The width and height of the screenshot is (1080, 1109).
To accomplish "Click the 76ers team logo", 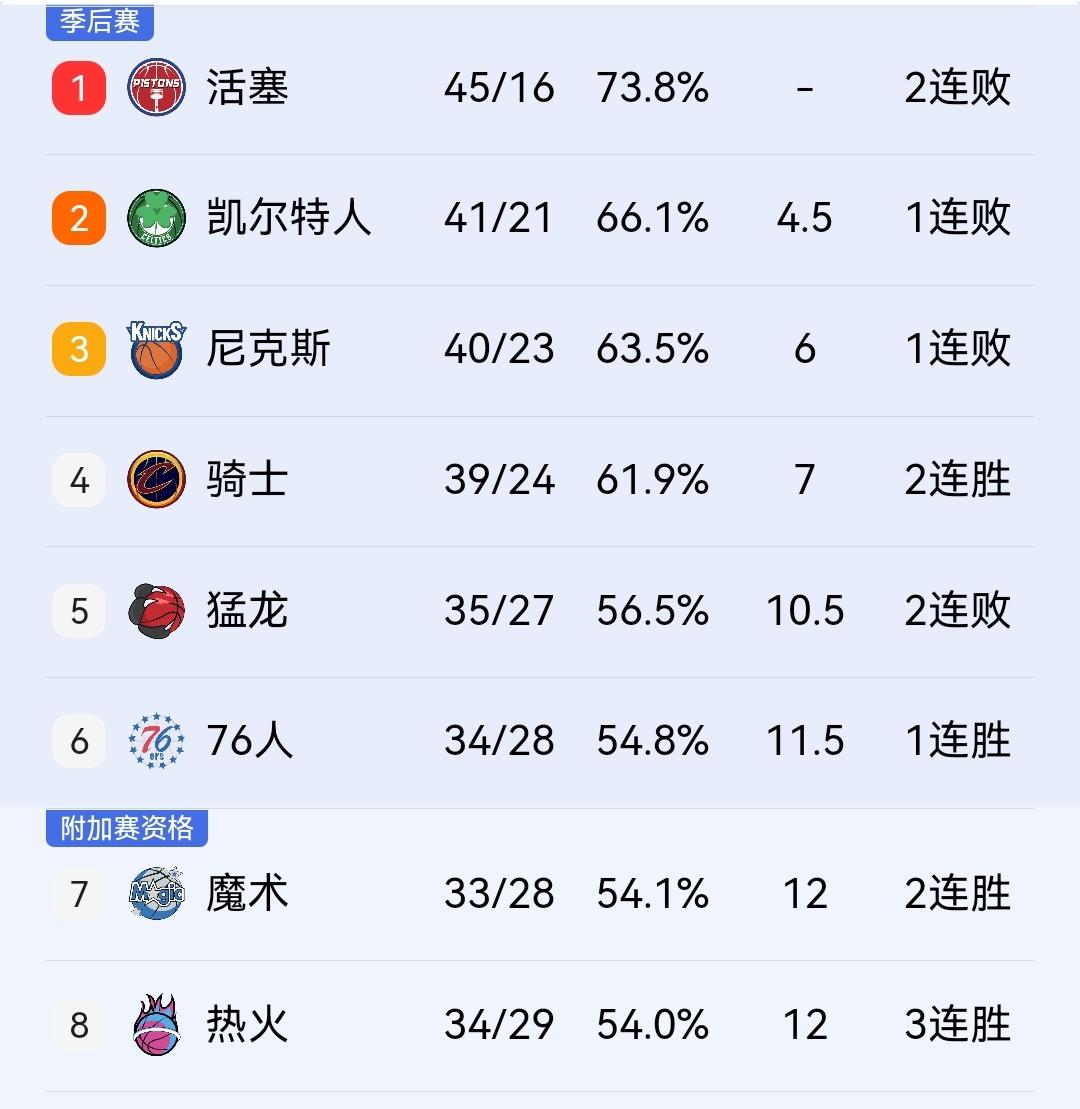I will [x=156, y=741].
